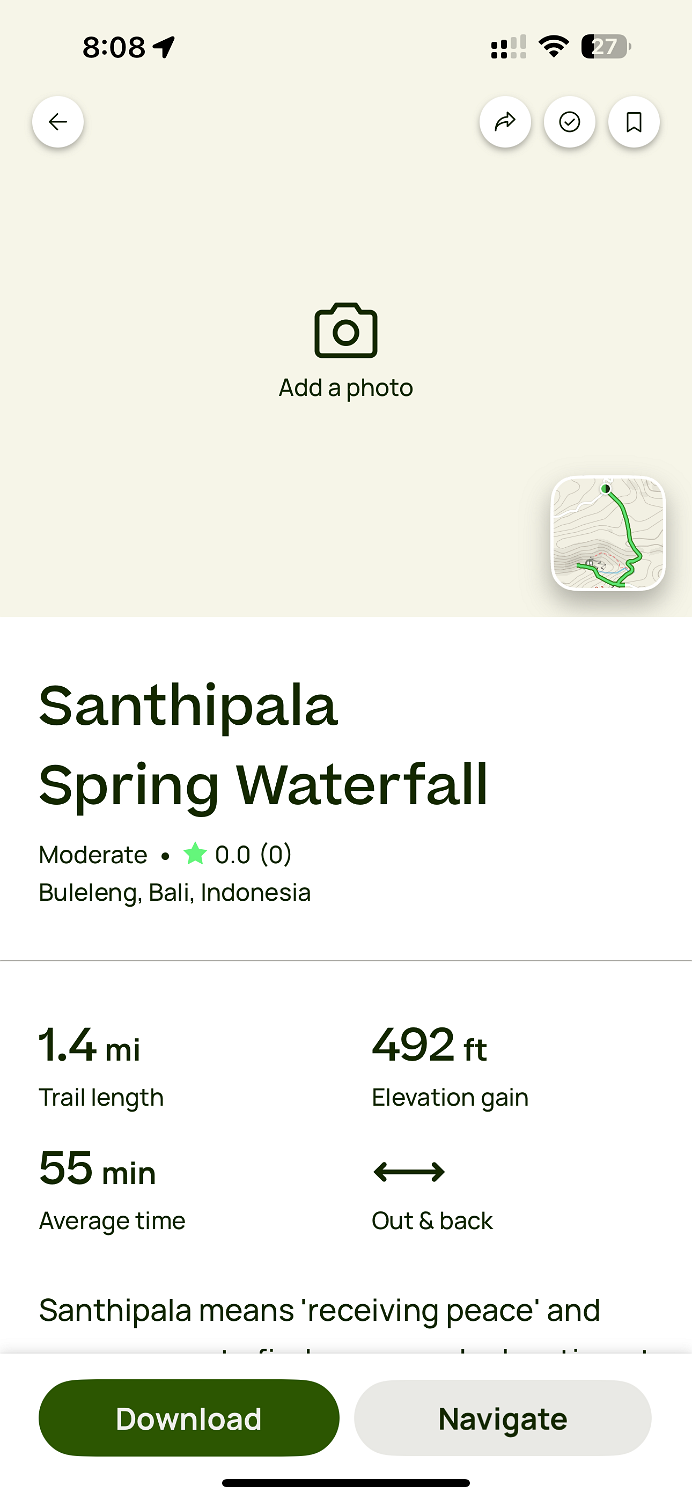Go back using the arrow icon
Viewport: 692px width, 1500px height.
click(x=58, y=122)
